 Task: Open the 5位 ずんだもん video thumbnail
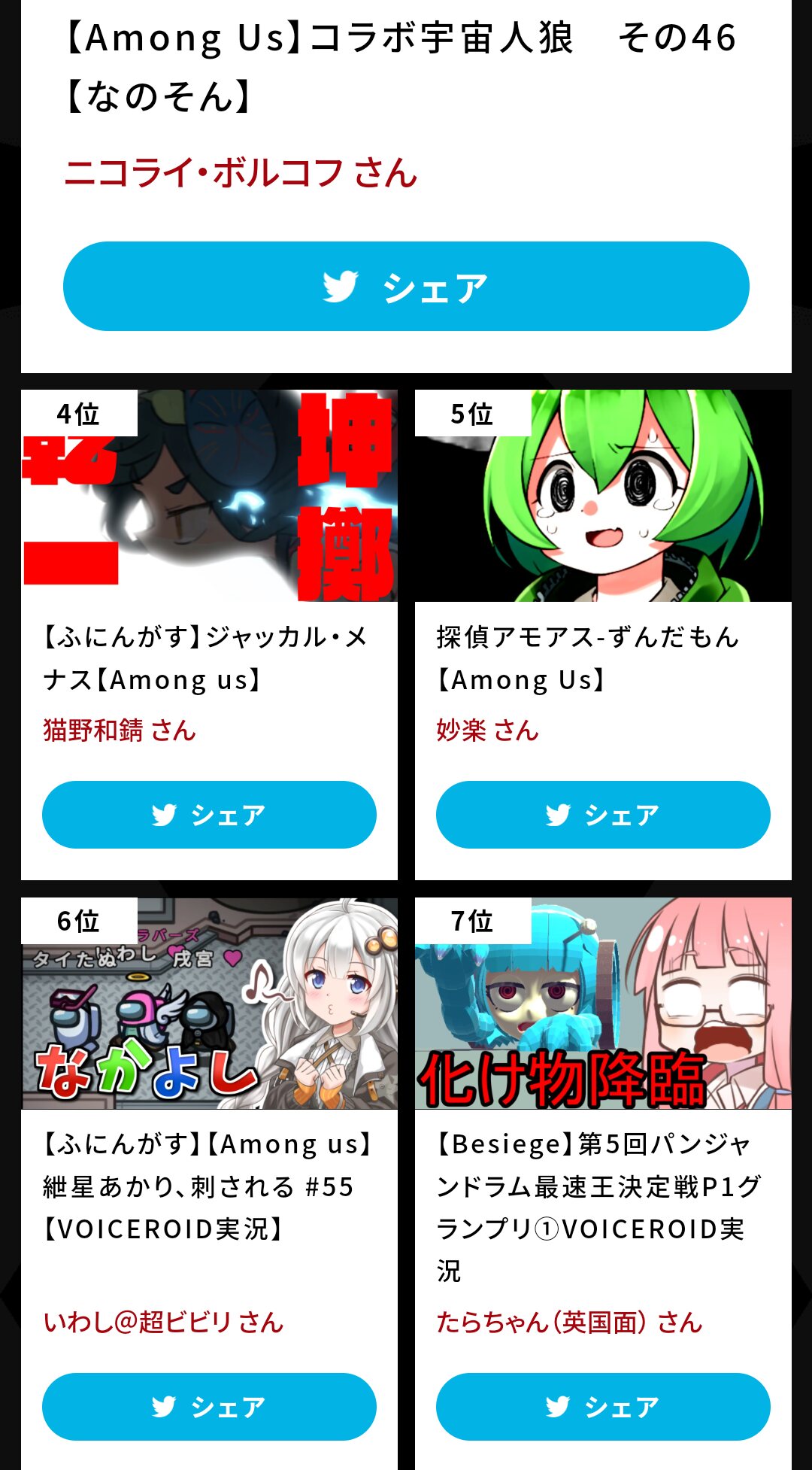click(x=603, y=497)
